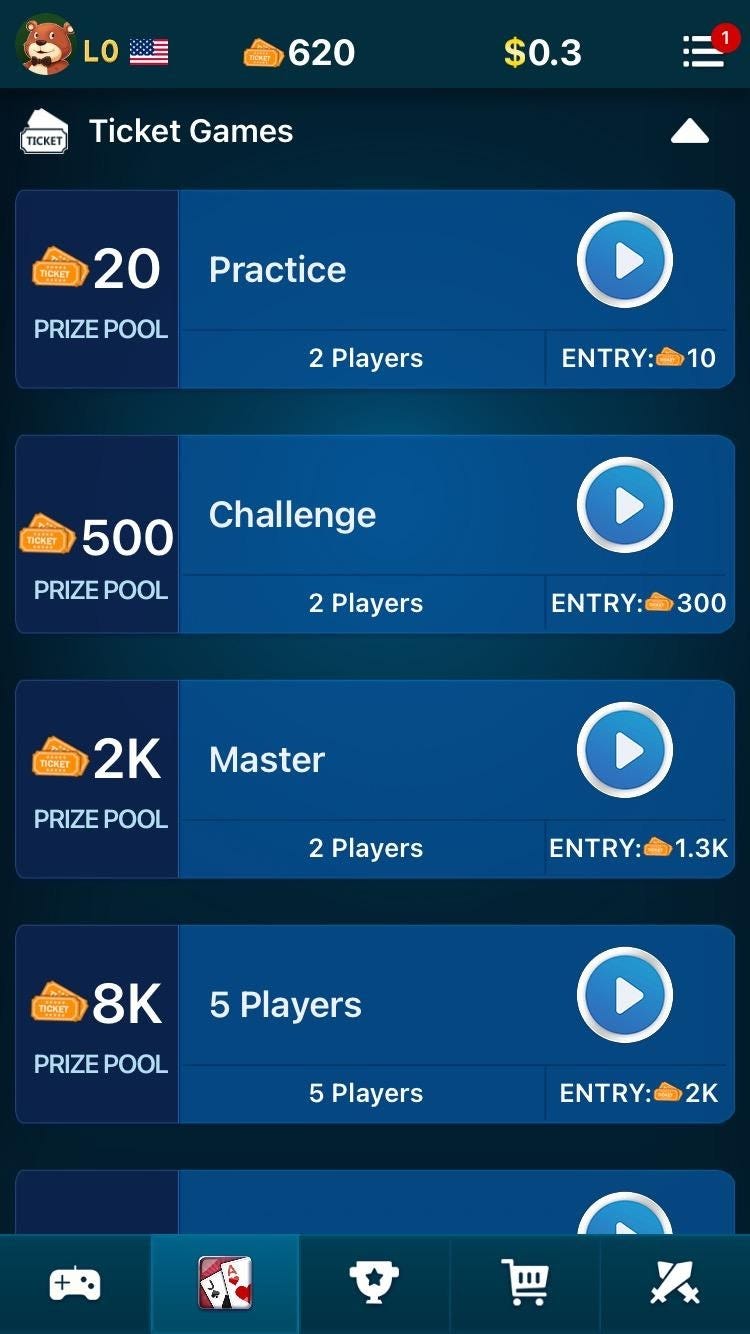The image size is (750, 1334).
Task: Play the Master game
Action: (x=624, y=751)
